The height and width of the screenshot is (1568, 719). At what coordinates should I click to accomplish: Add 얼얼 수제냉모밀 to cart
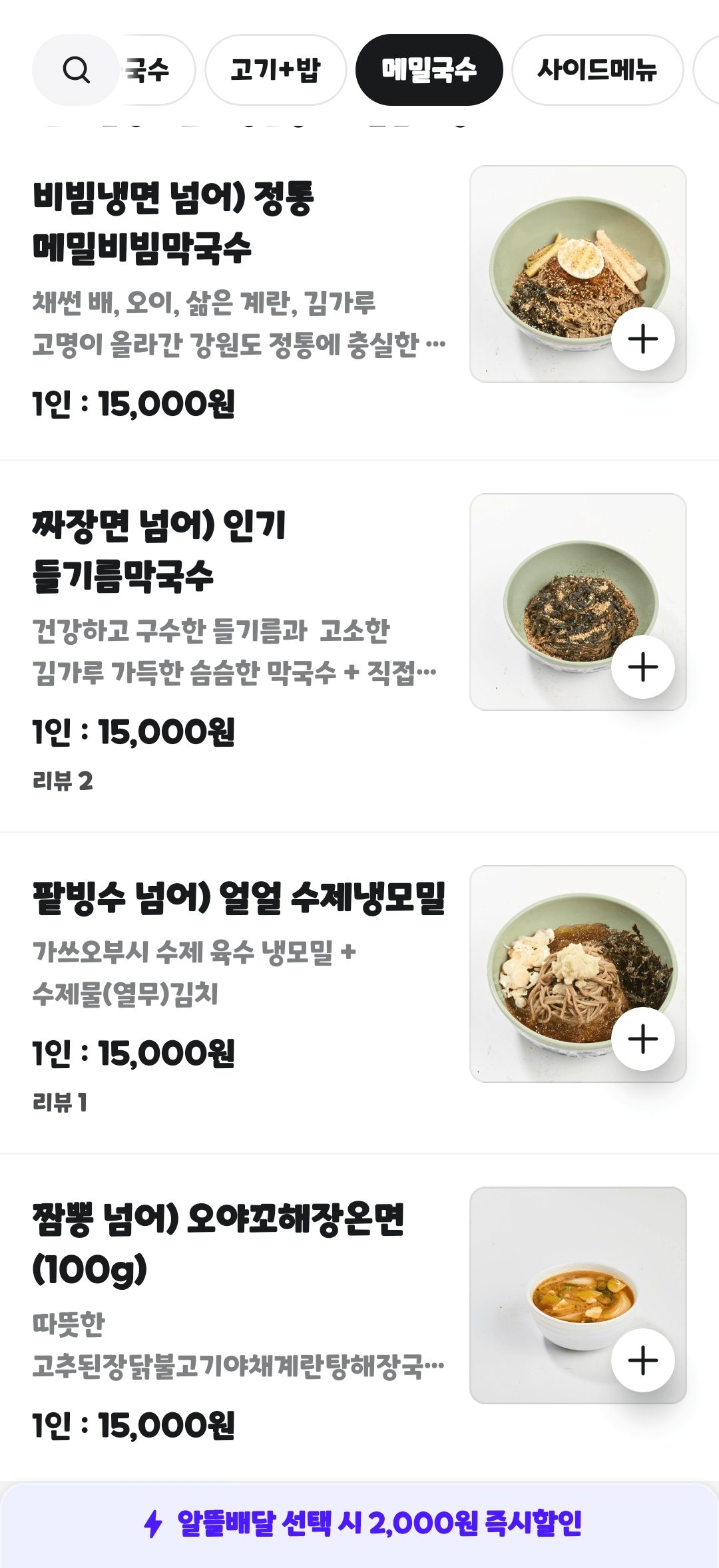click(642, 1039)
